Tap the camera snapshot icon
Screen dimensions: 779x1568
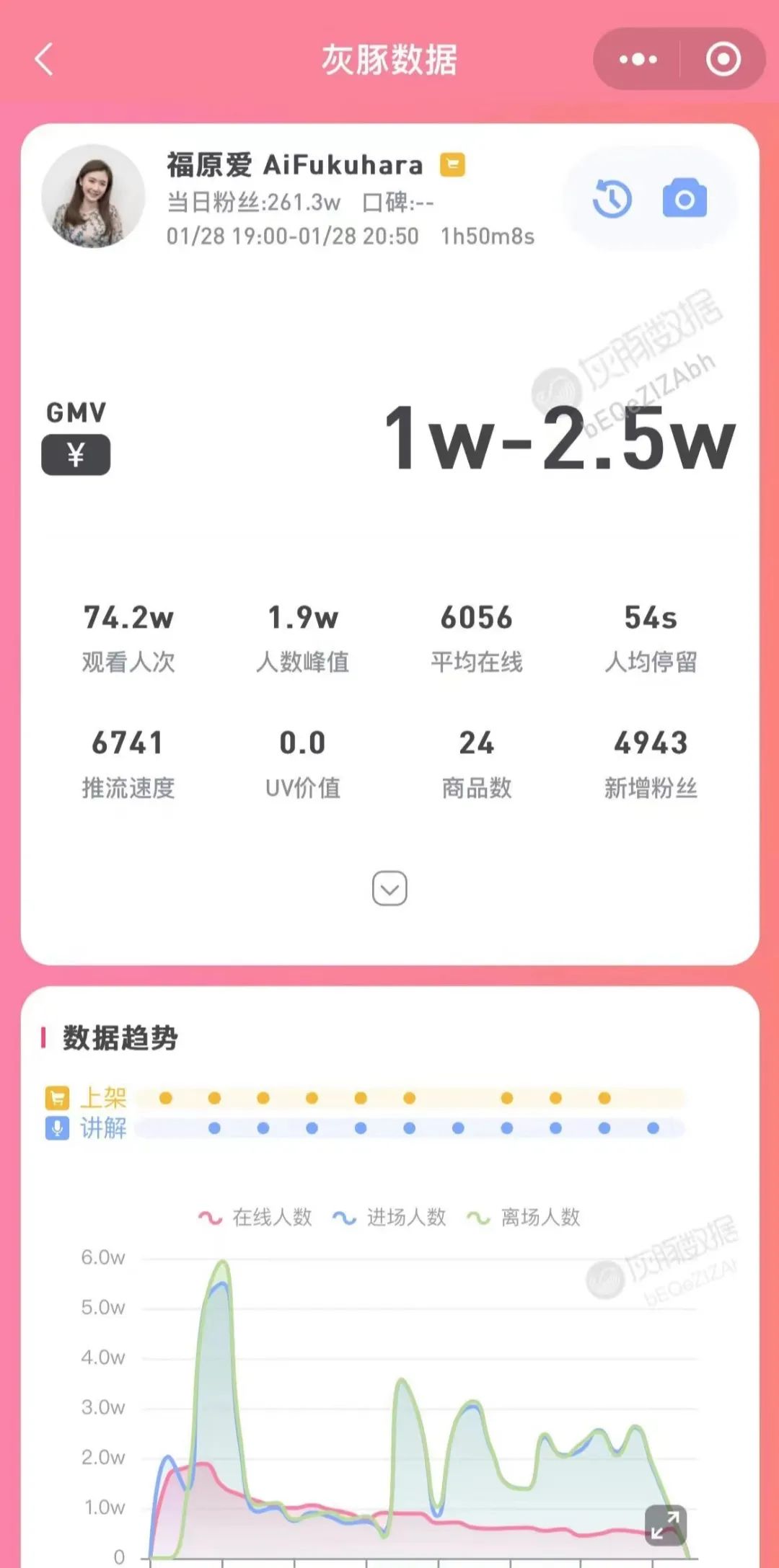(x=685, y=198)
